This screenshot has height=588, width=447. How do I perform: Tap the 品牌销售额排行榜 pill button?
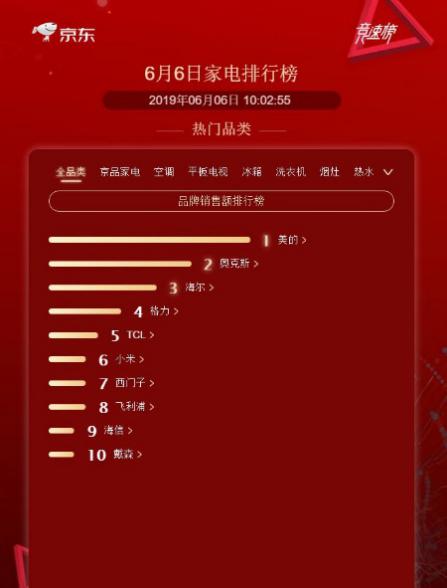[x=221, y=201]
